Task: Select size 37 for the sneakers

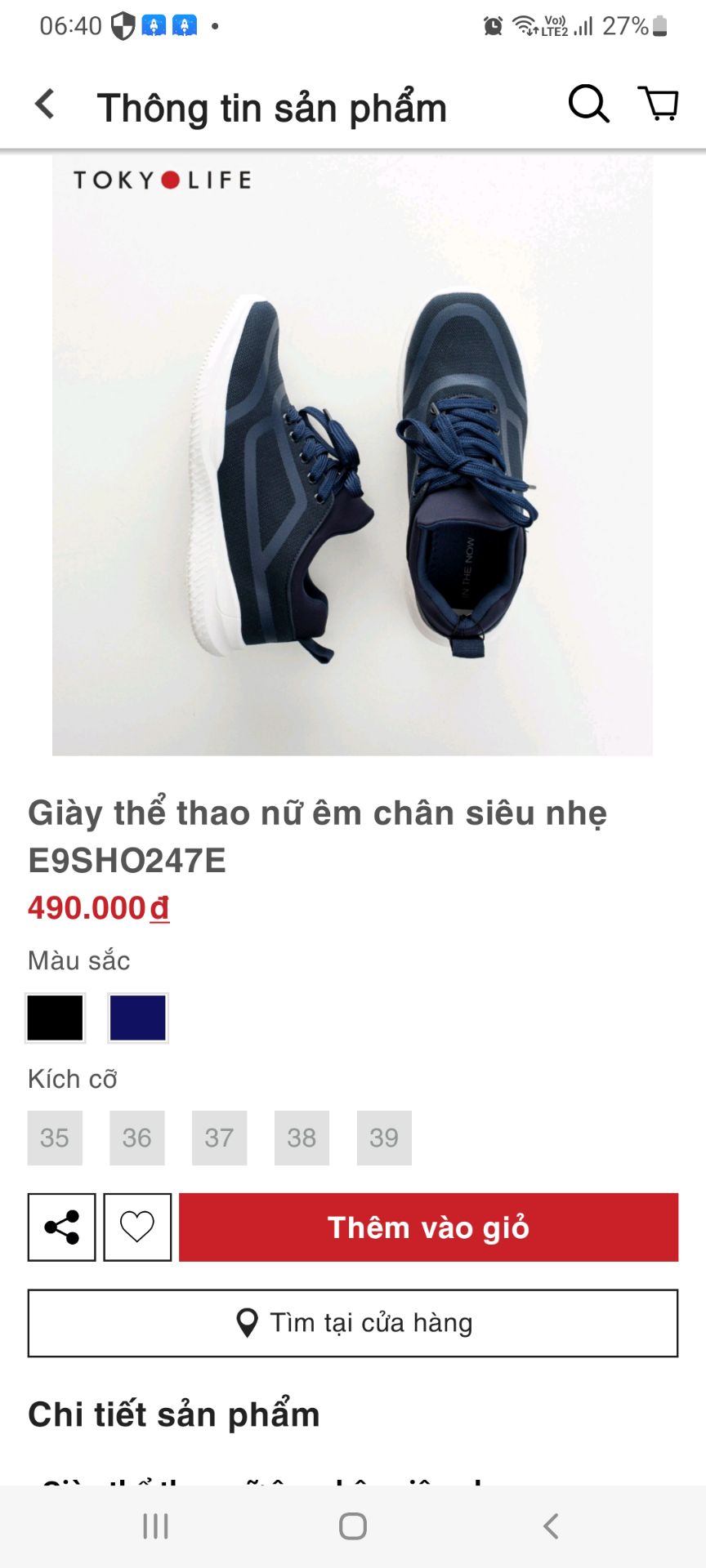Action: pyautogui.click(x=219, y=1137)
